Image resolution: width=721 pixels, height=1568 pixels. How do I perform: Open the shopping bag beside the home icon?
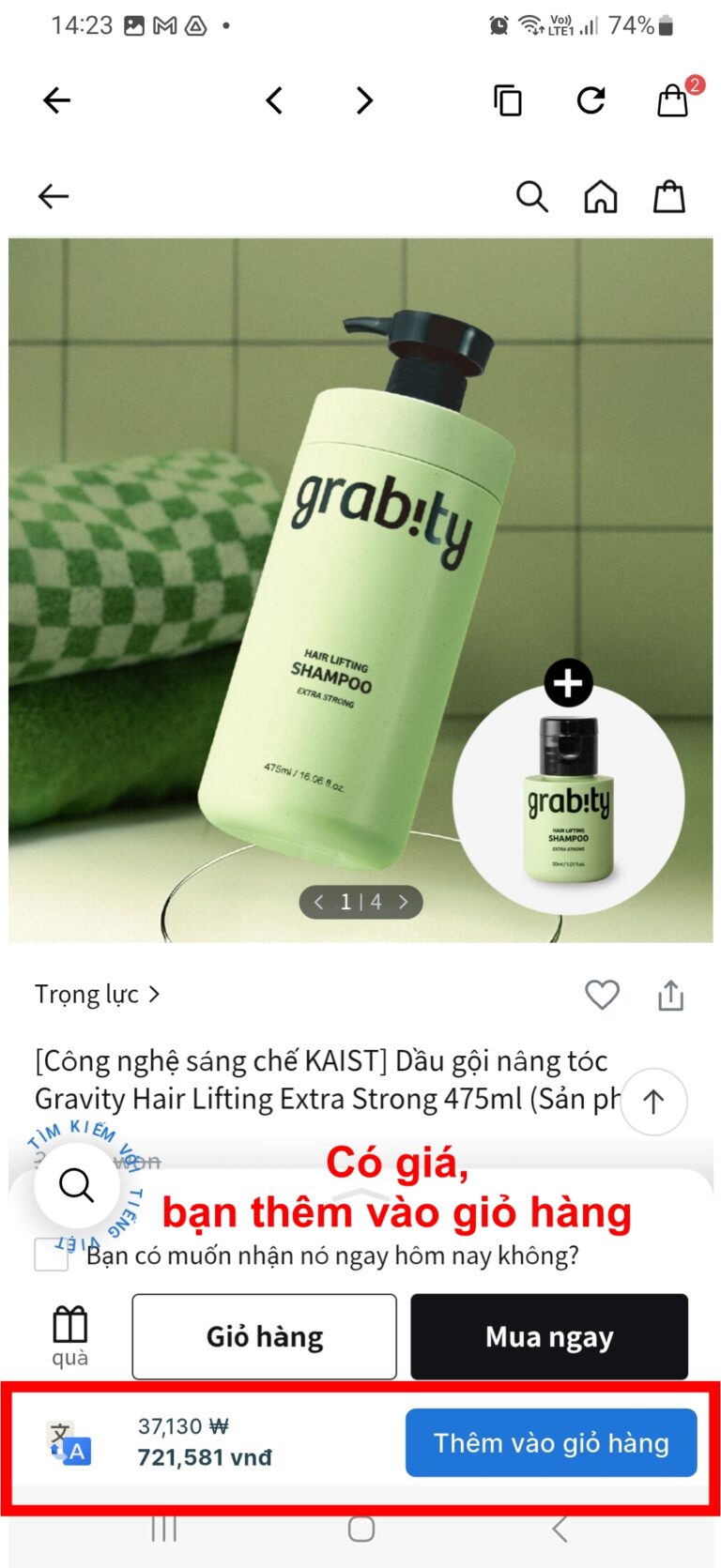coord(669,197)
